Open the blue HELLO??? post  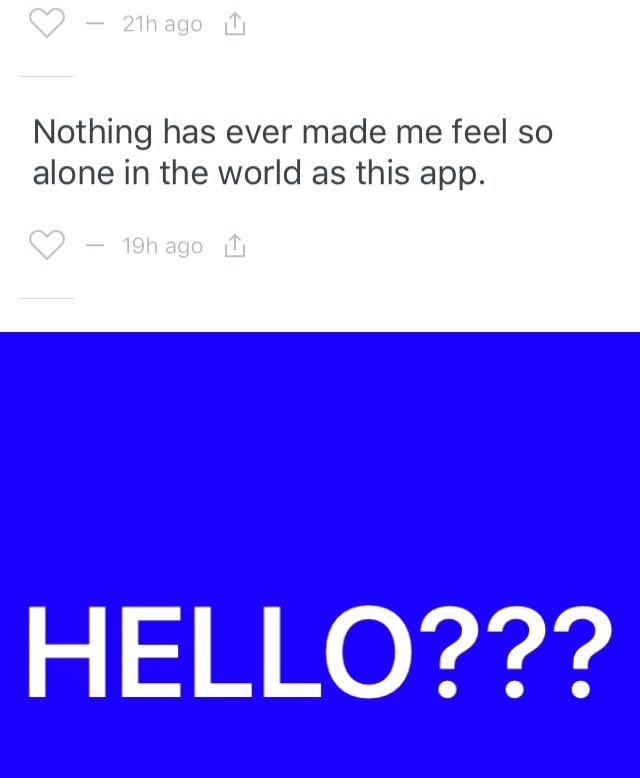[320, 555]
